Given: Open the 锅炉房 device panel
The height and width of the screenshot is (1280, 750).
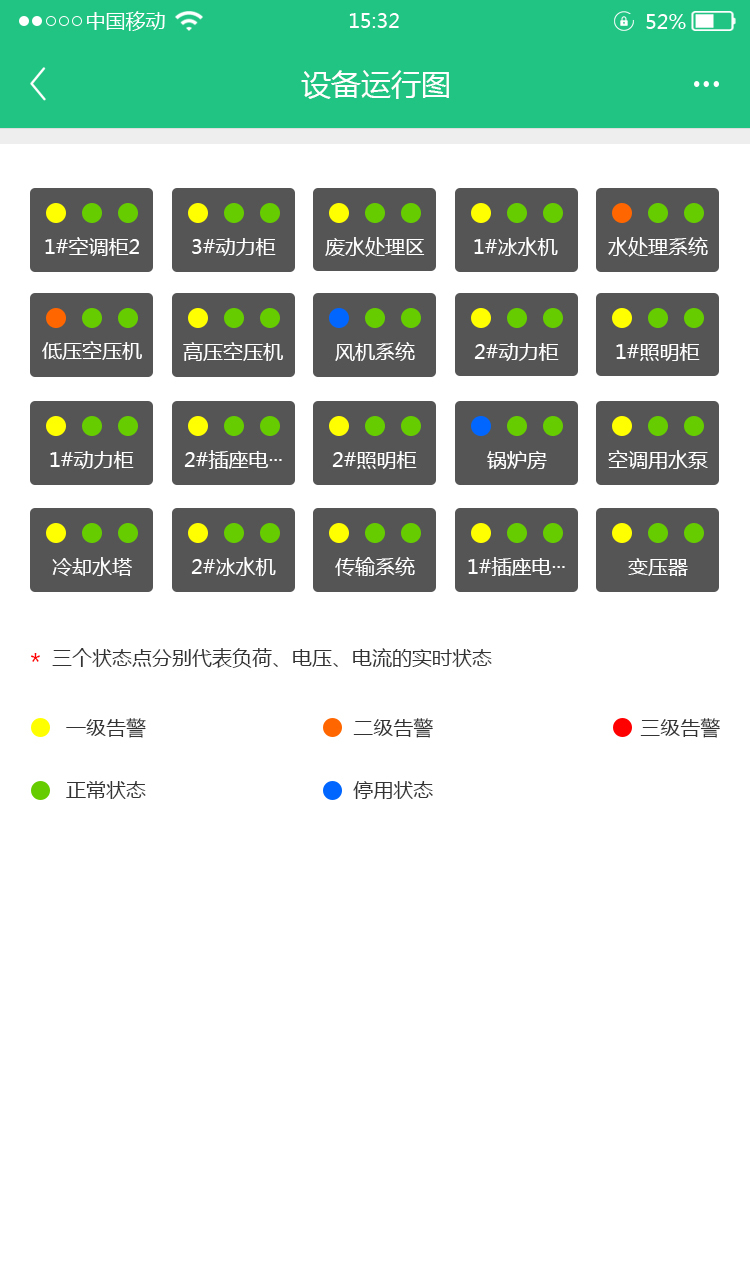Looking at the screenshot, I should (516, 442).
